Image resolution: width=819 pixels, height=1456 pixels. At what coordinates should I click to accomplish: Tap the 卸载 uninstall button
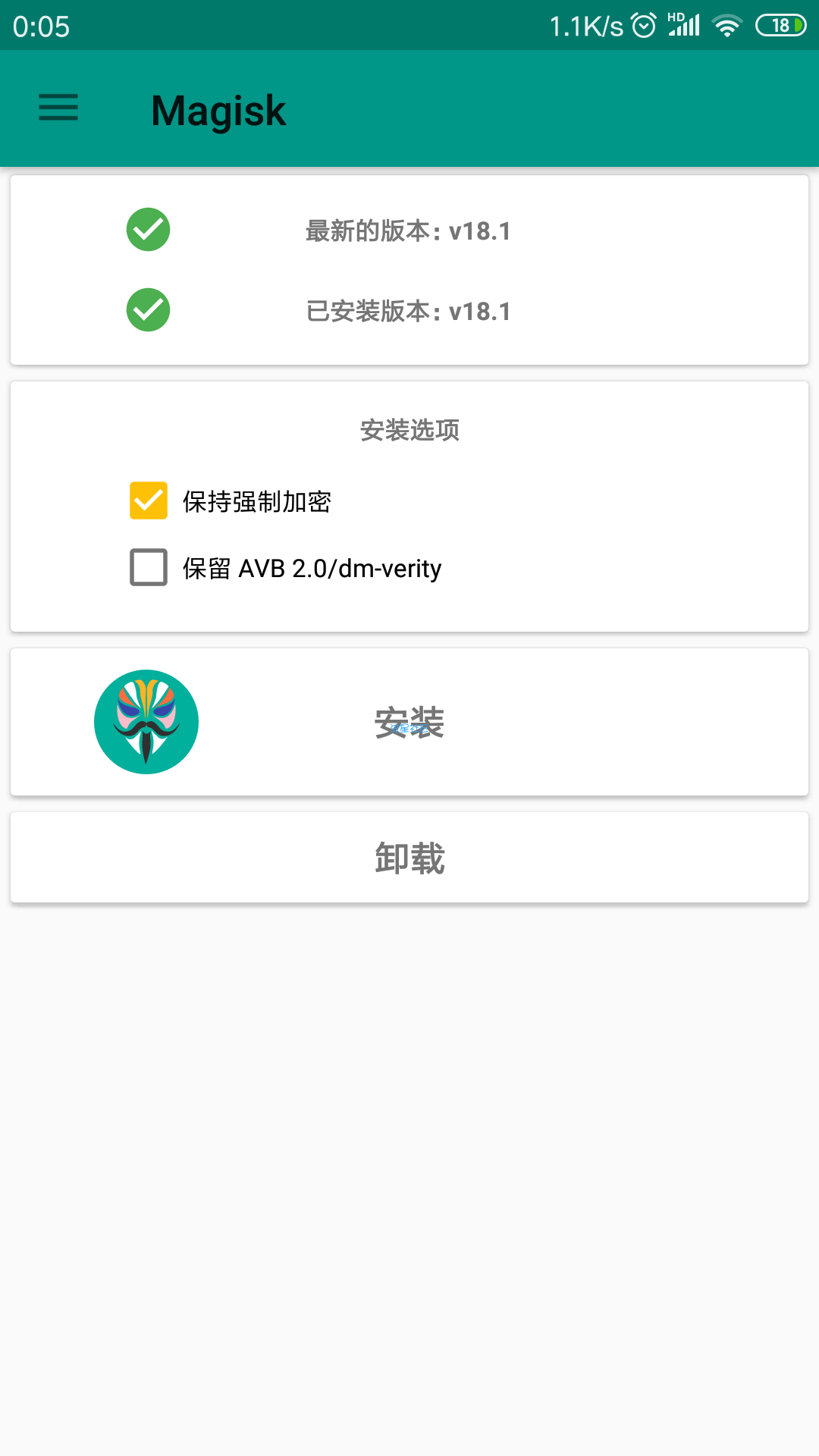[x=409, y=858]
